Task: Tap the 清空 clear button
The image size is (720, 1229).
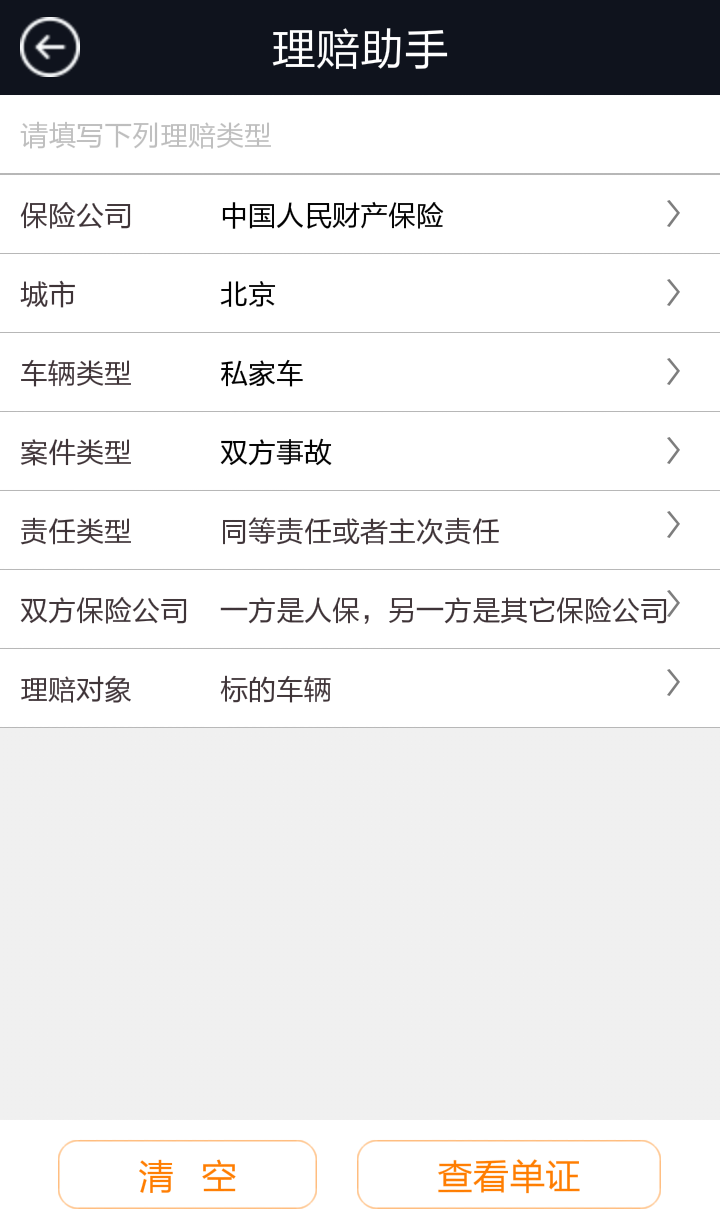Action: [187, 1174]
